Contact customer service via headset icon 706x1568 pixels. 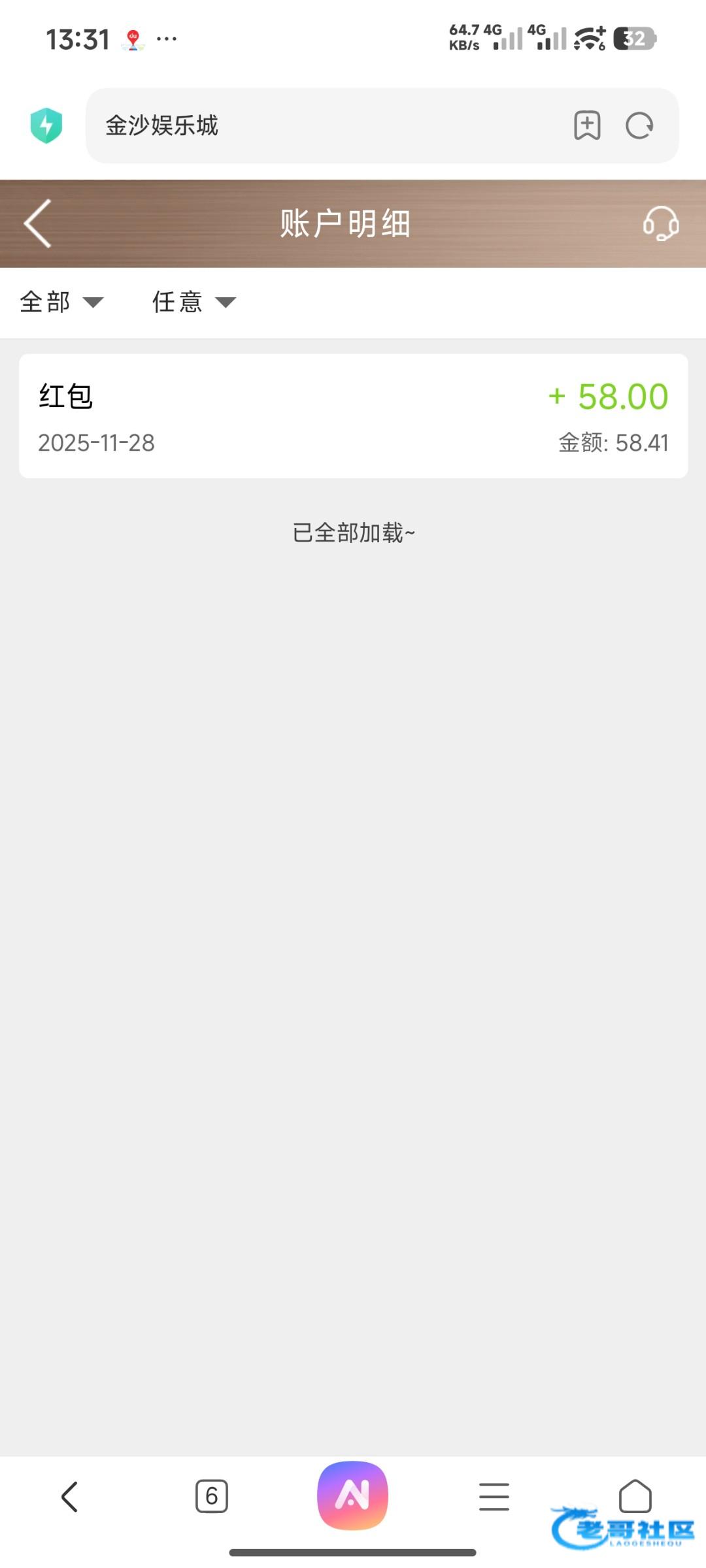660,223
